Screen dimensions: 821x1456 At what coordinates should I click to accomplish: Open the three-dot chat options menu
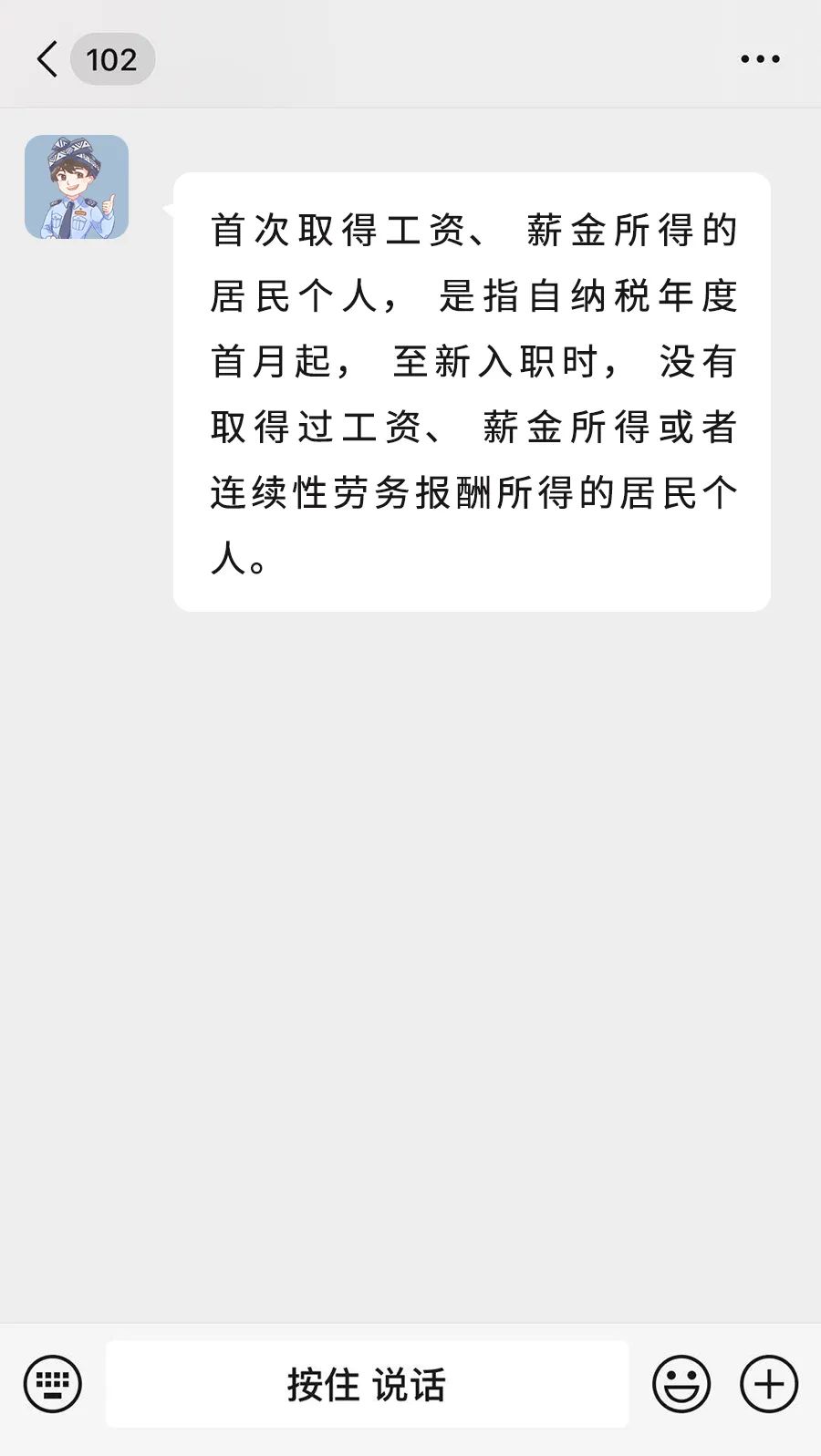click(760, 59)
